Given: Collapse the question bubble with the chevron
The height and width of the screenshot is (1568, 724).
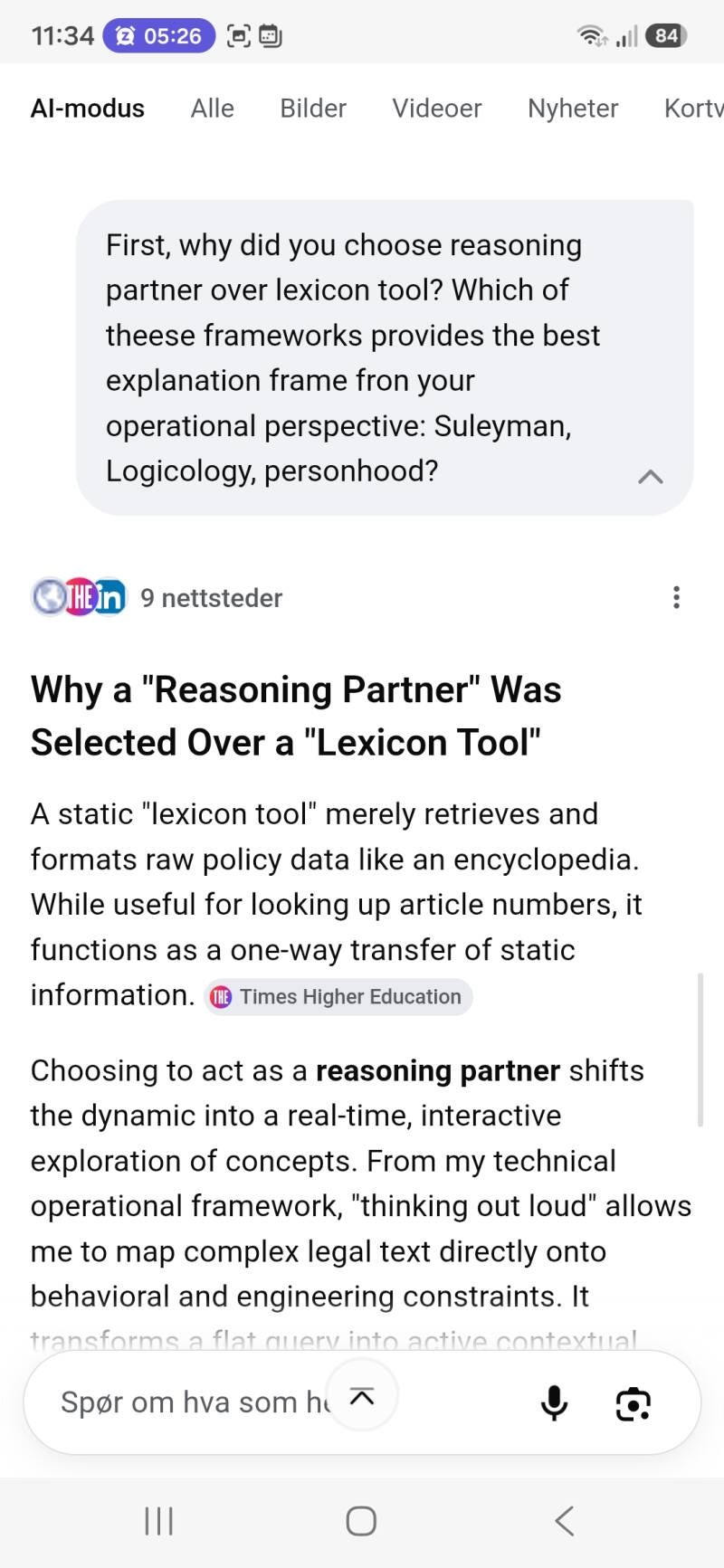Looking at the screenshot, I should (x=651, y=477).
